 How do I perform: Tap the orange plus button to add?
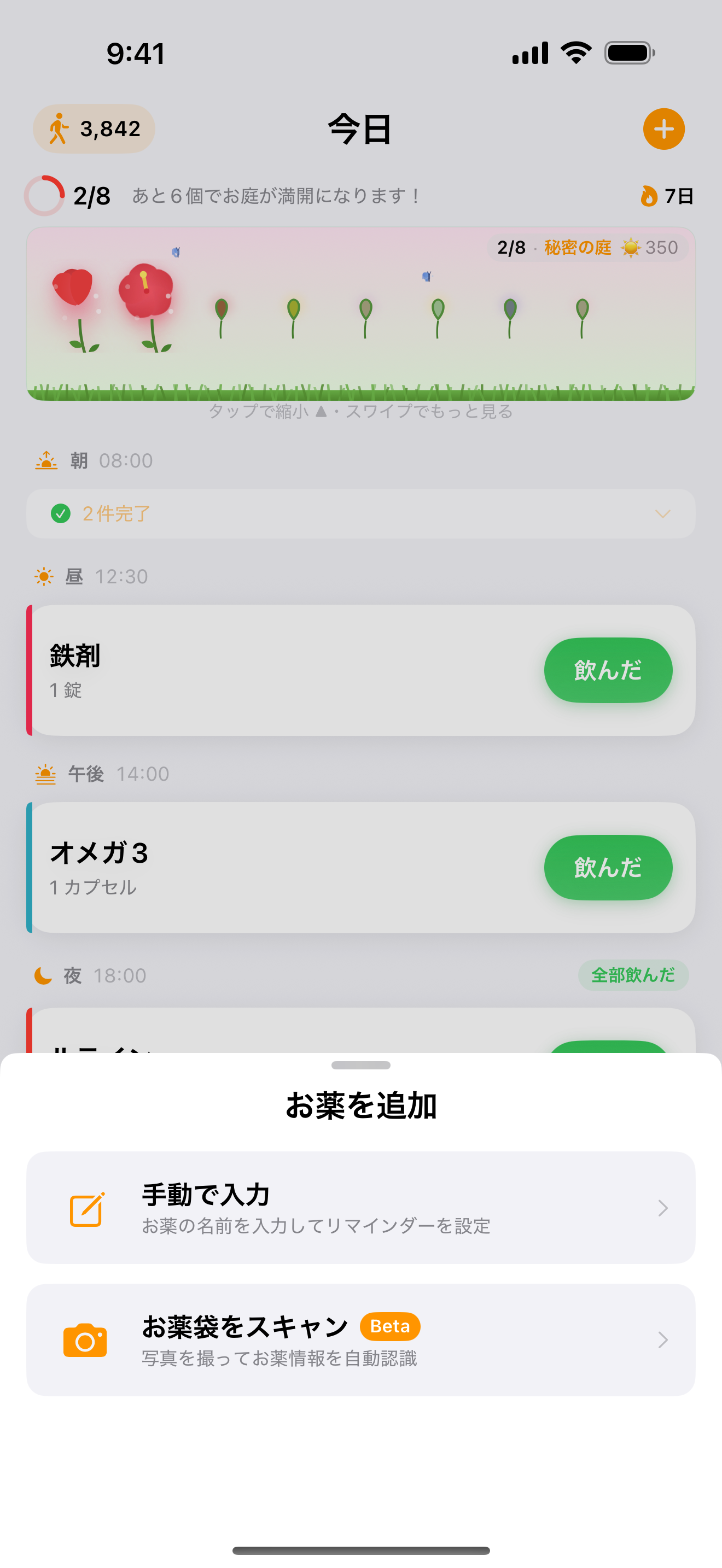click(664, 128)
